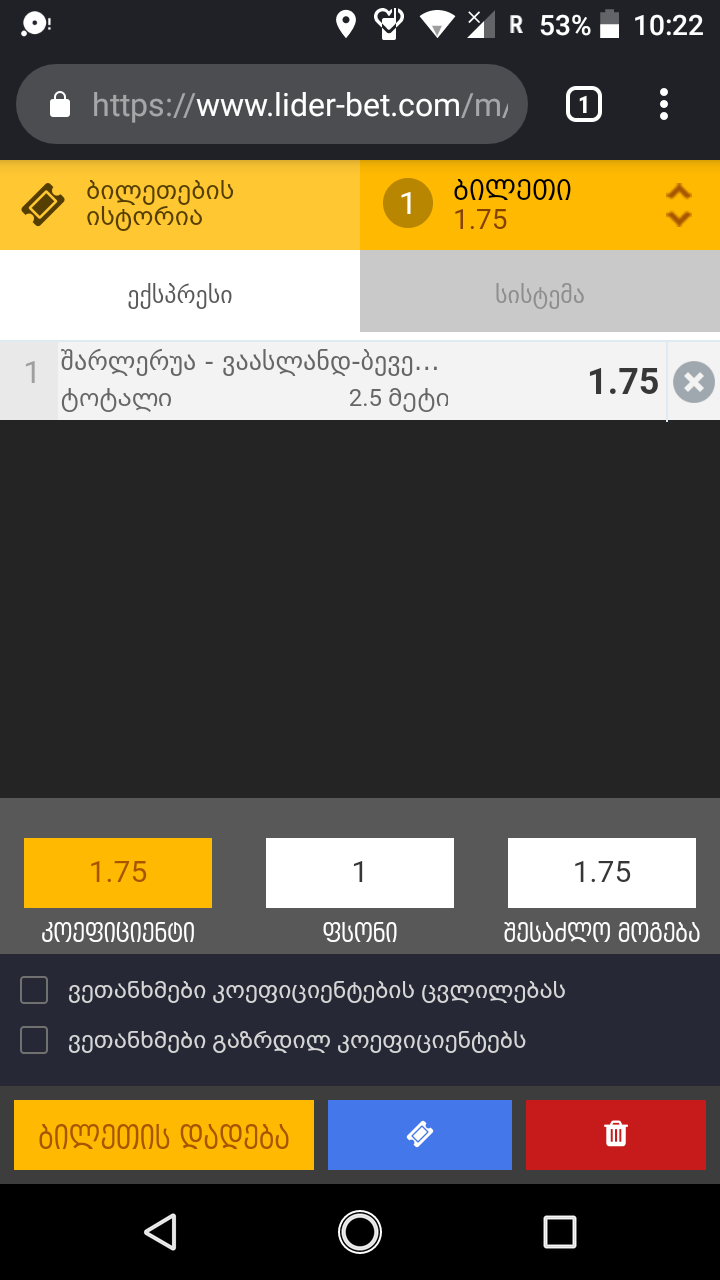Select the ექსპრესი tab
The width and height of the screenshot is (720, 1280).
coord(180,295)
